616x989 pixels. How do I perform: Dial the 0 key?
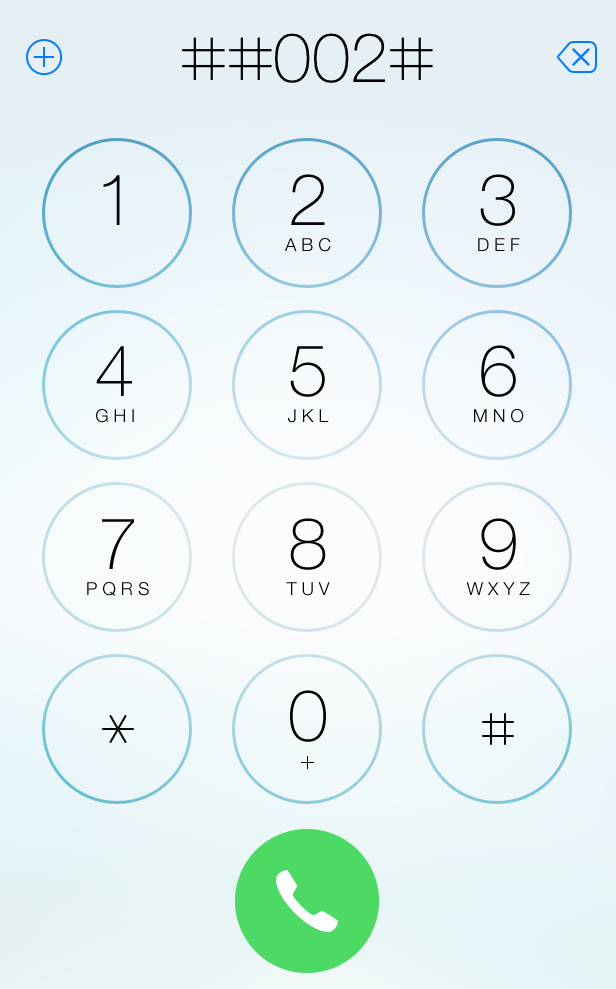click(307, 729)
